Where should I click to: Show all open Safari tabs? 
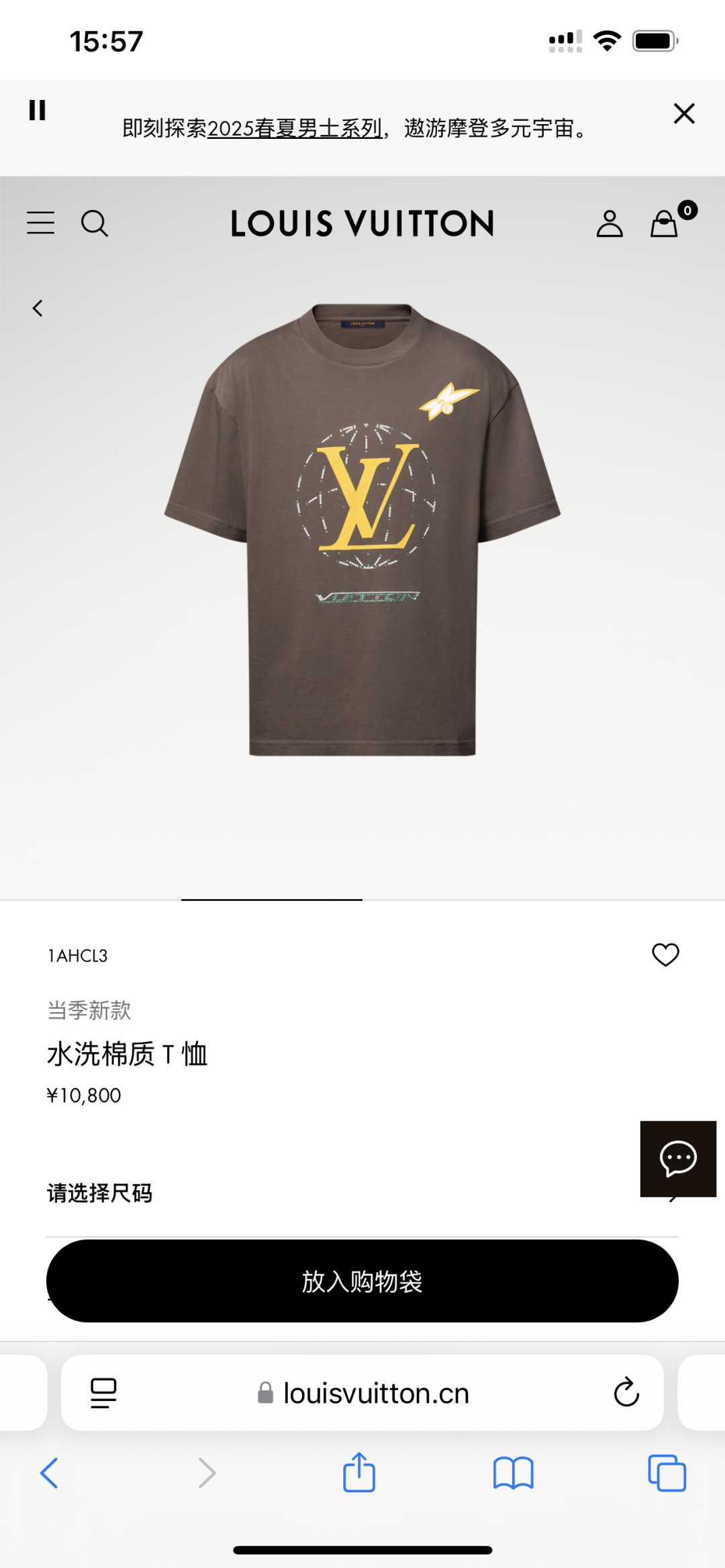(667, 1473)
